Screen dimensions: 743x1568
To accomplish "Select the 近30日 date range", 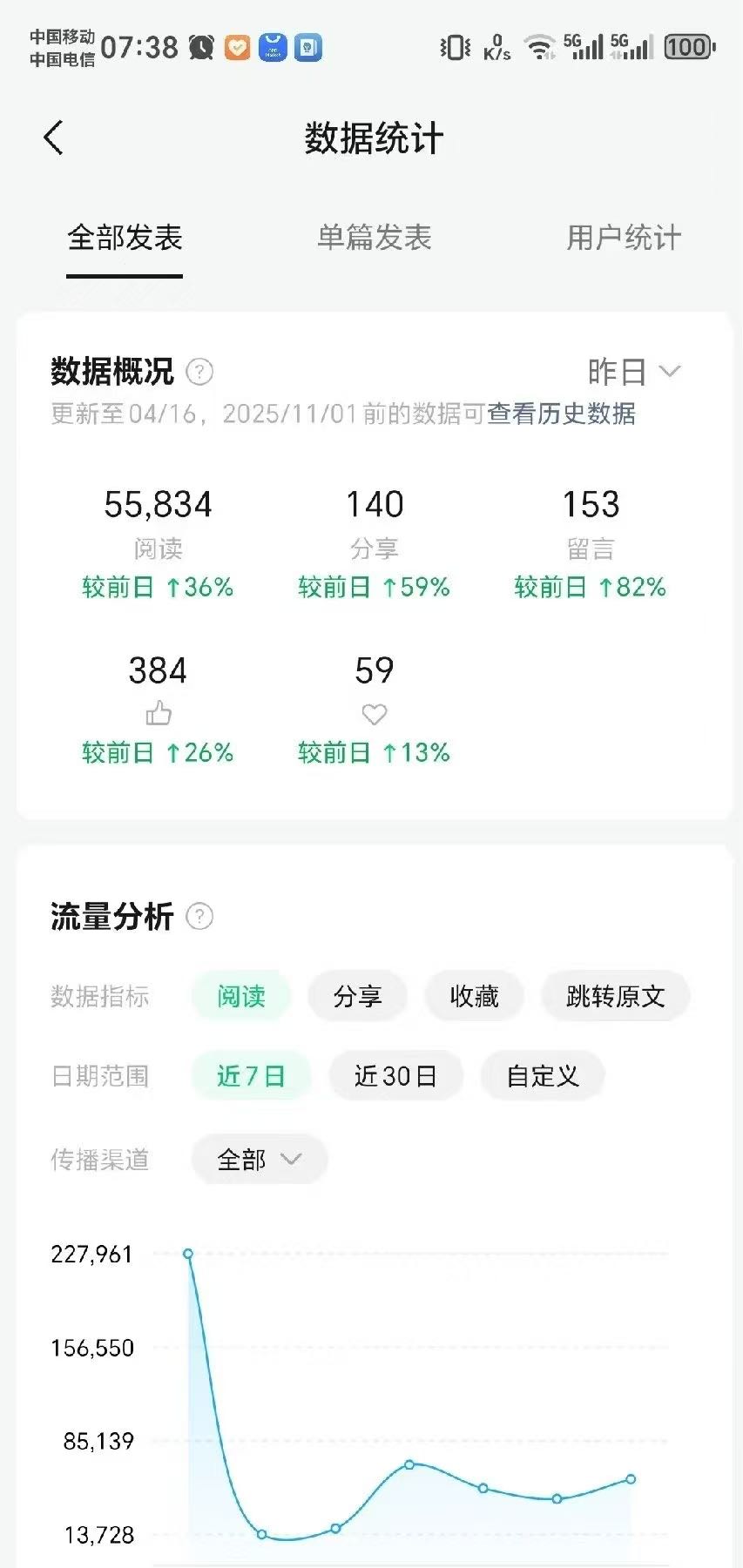I will click(395, 1075).
